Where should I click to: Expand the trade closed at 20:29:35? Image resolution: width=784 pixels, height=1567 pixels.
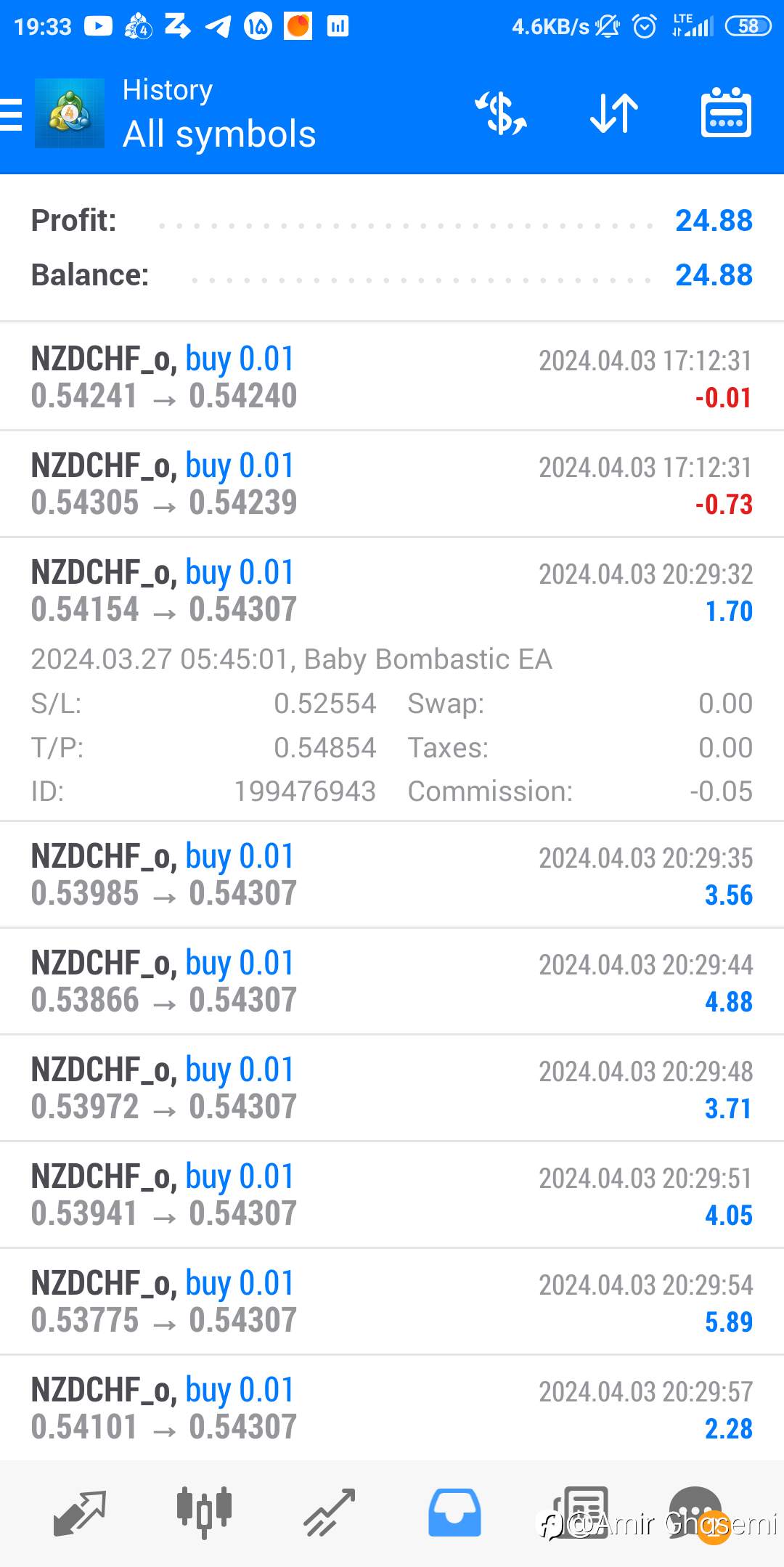(392, 875)
